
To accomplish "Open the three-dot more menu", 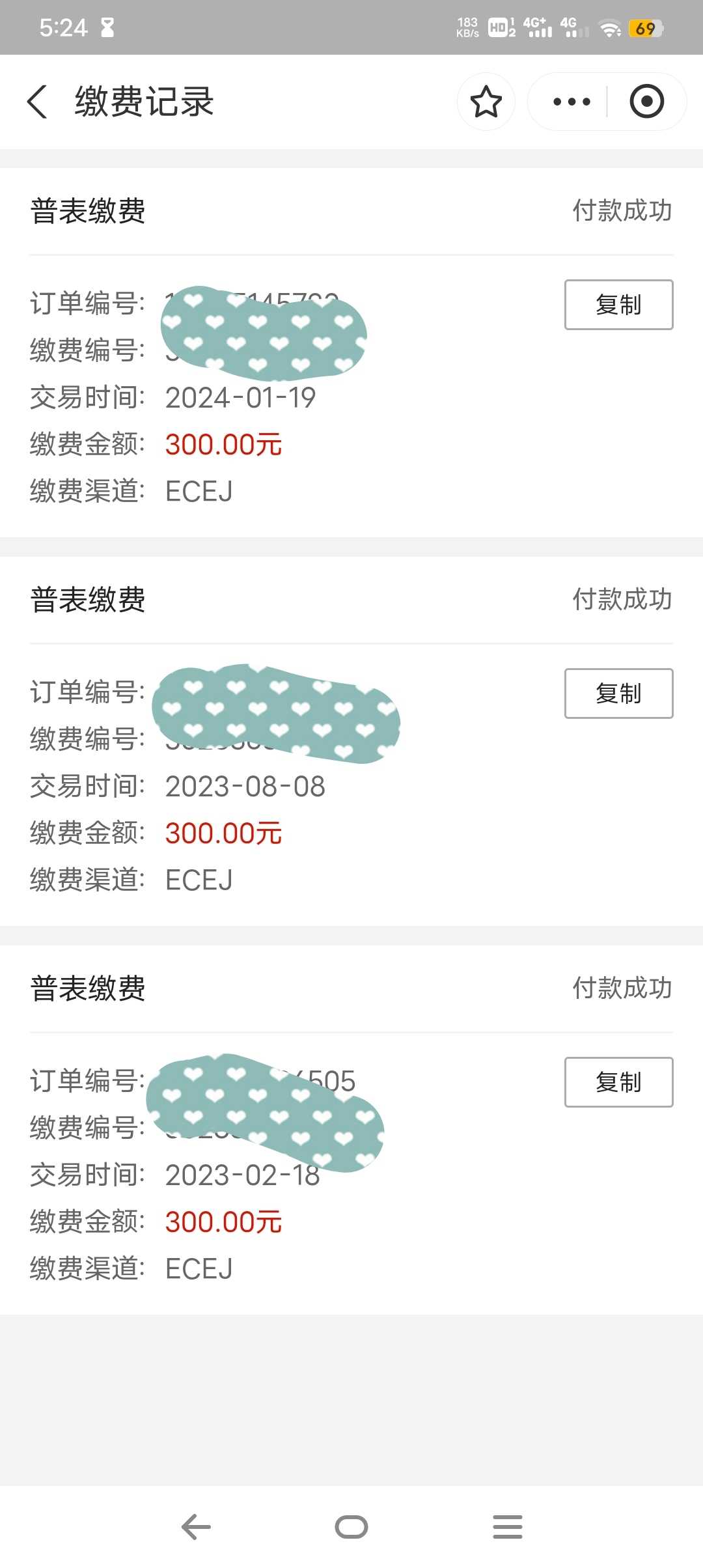I will click(x=571, y=102).
